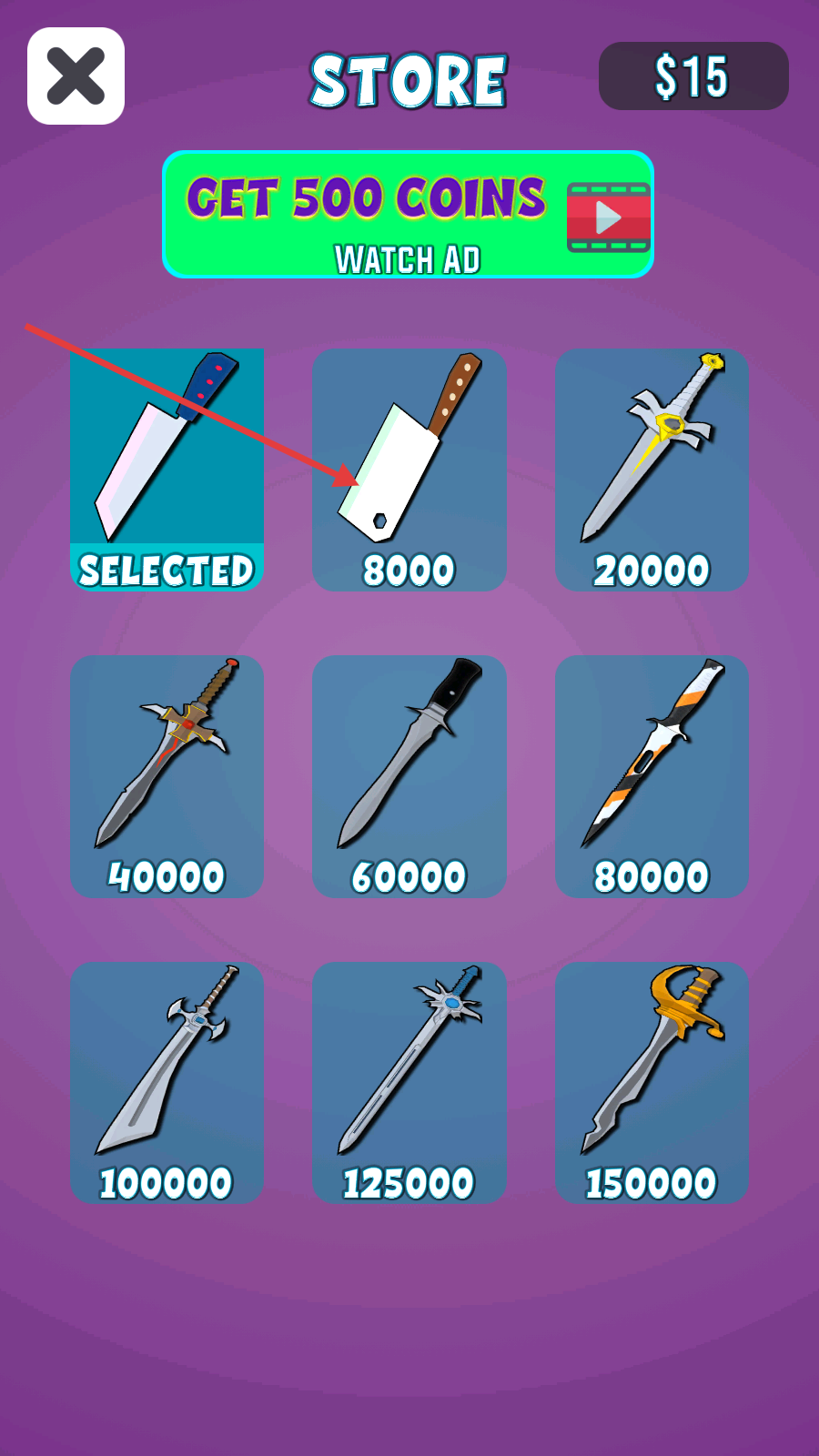
Task: Choose the sword costing 40000
Action: [x=167, y=775]
